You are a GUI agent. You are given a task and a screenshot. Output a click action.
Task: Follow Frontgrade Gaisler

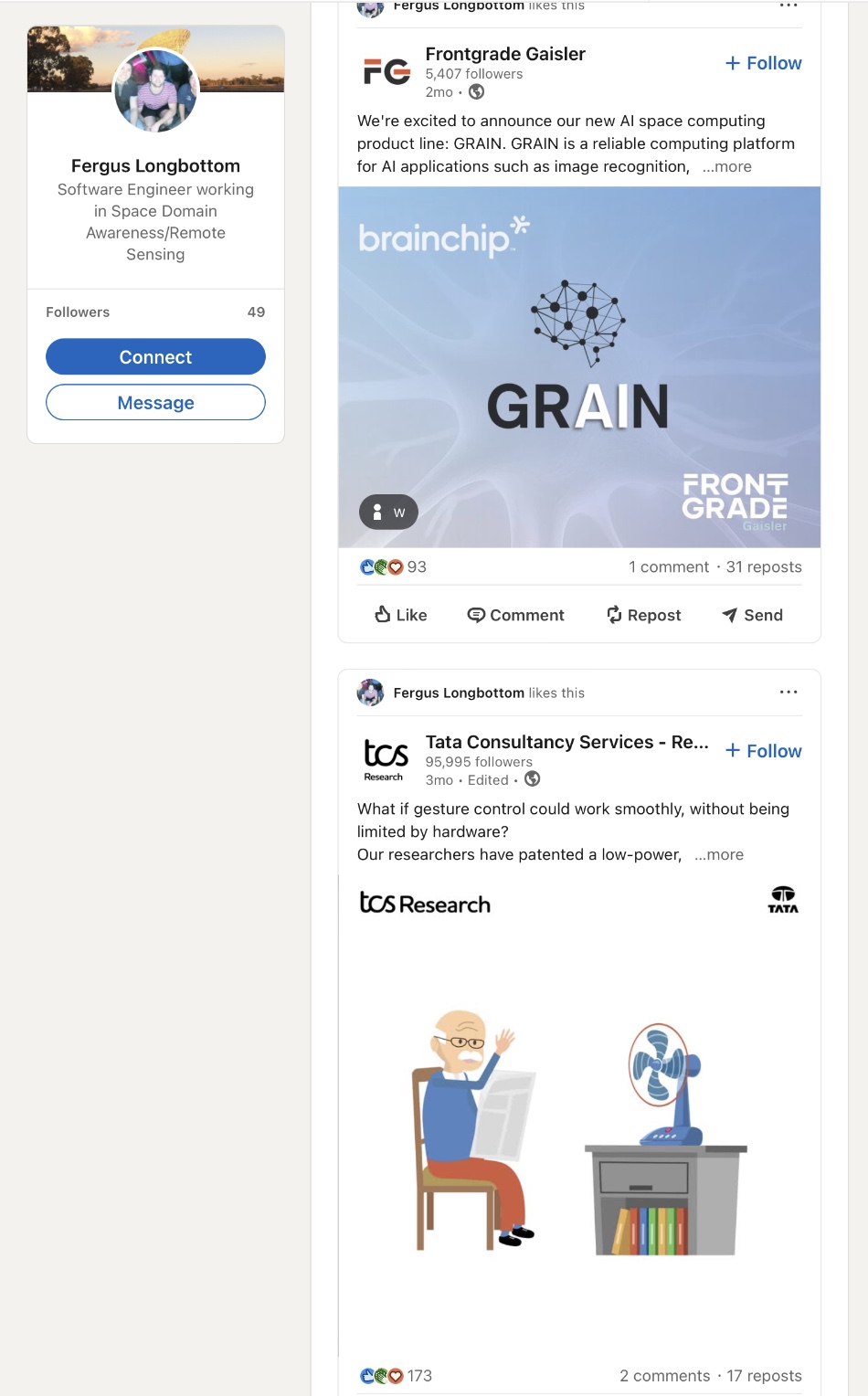tap(764, 63)
